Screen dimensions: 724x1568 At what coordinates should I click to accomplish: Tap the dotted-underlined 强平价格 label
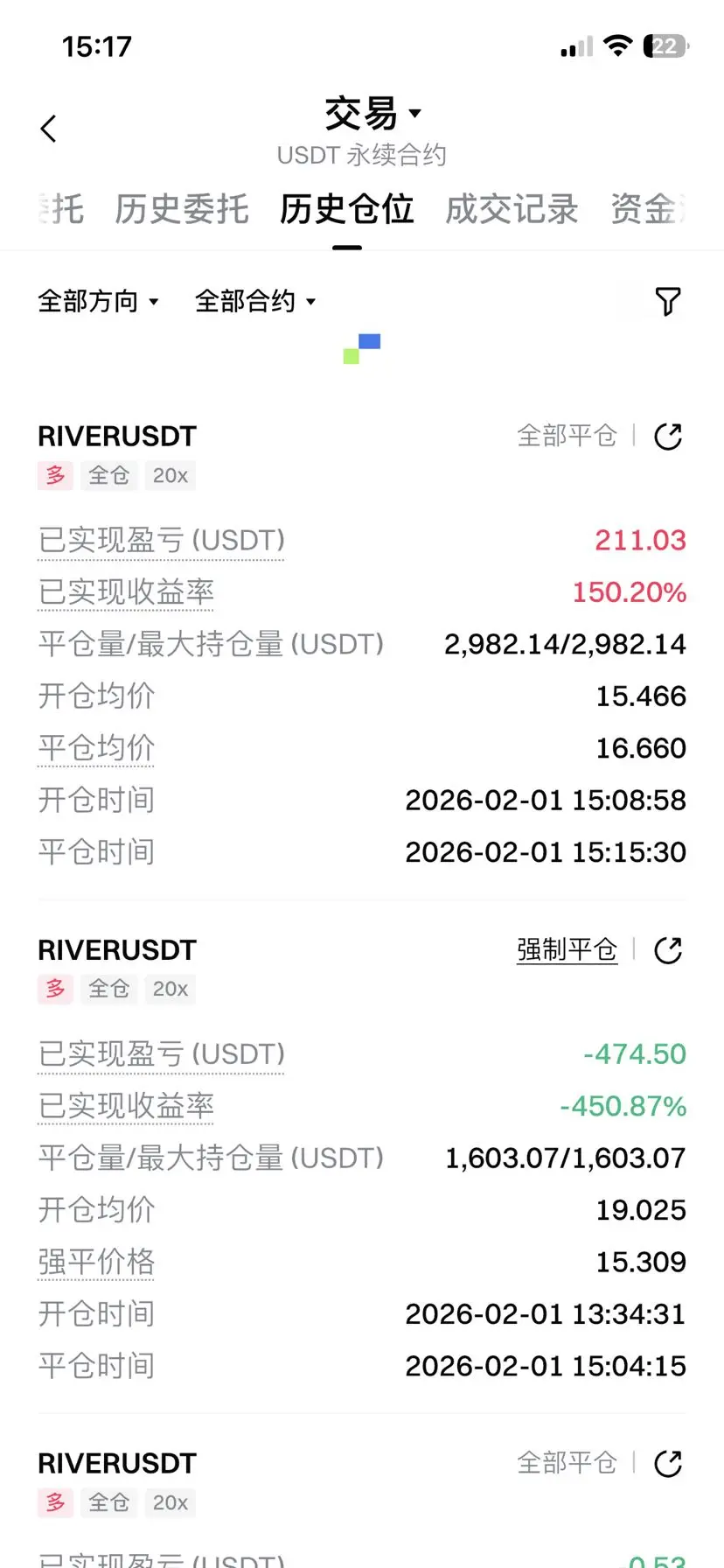[96, 1262]
